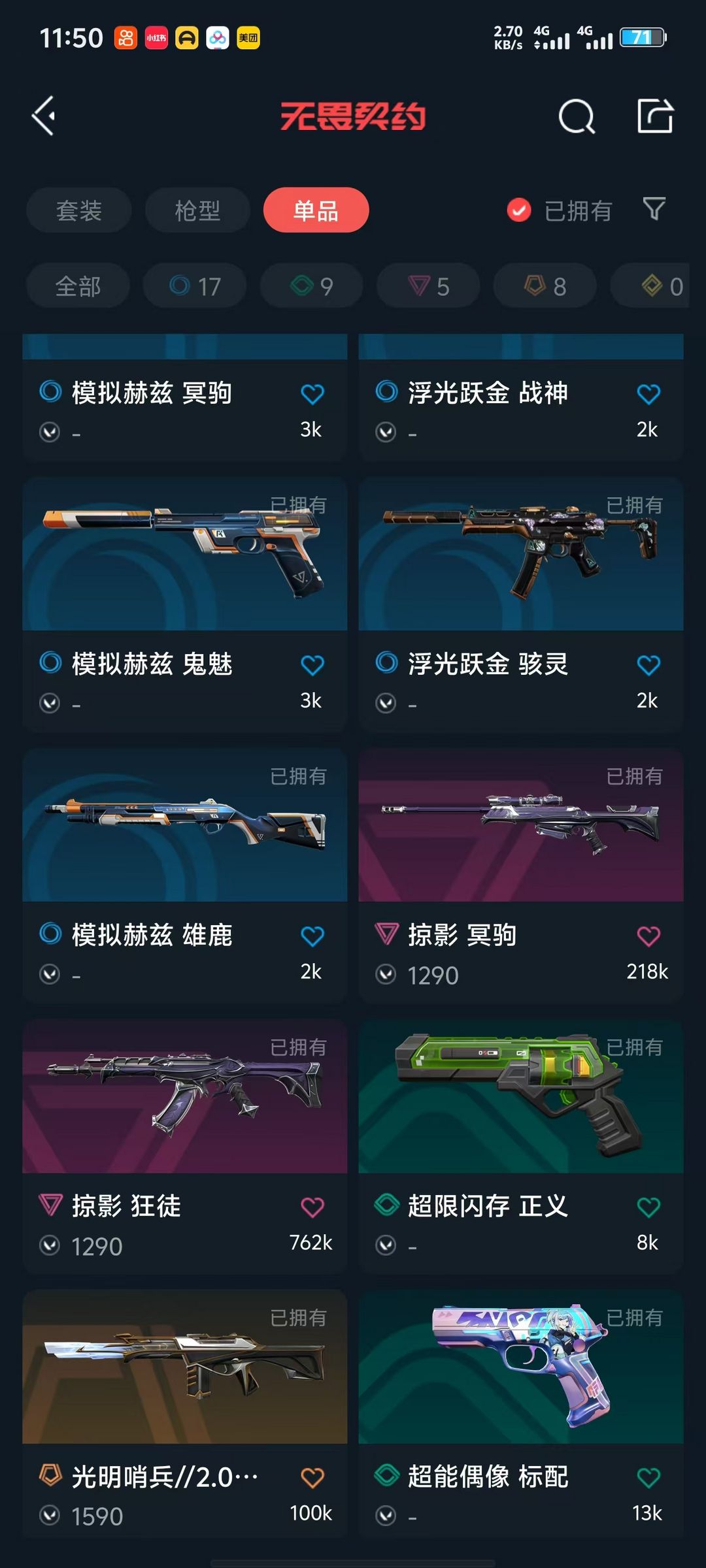Screen dimensions: 706x1568
Task: Favorite the 超能偶像 标配 skin
Action: [648, 1477]
